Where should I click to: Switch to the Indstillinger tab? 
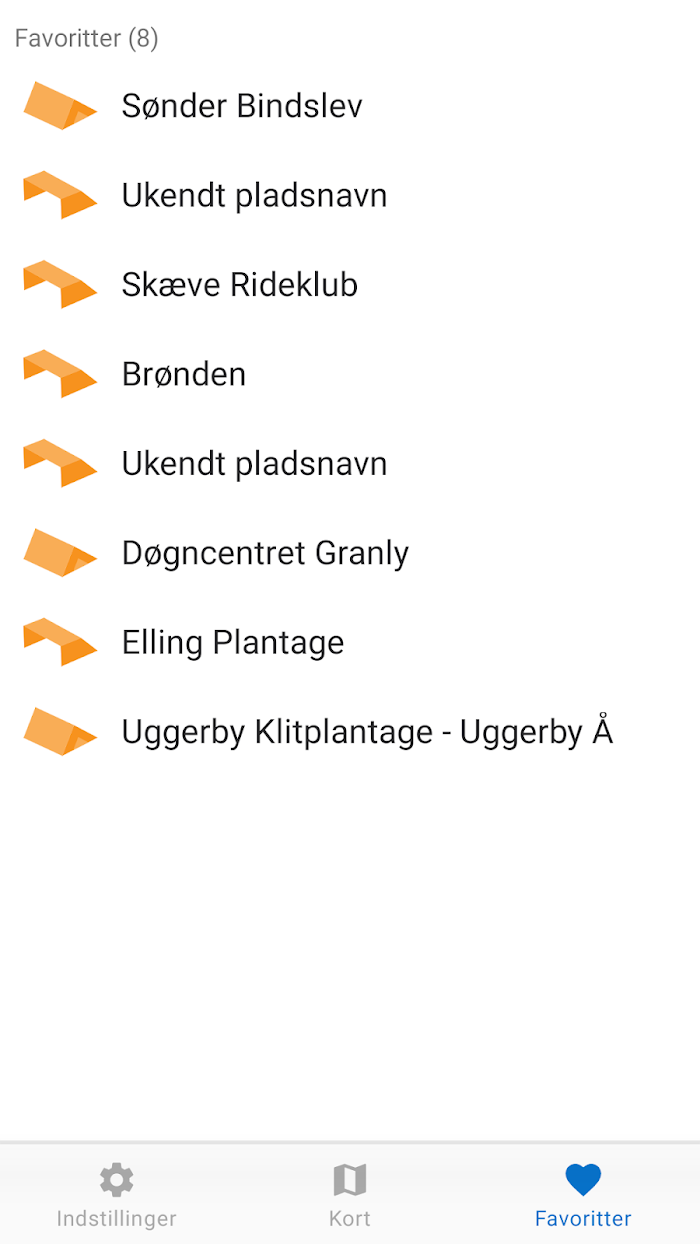click(116, 1195)
